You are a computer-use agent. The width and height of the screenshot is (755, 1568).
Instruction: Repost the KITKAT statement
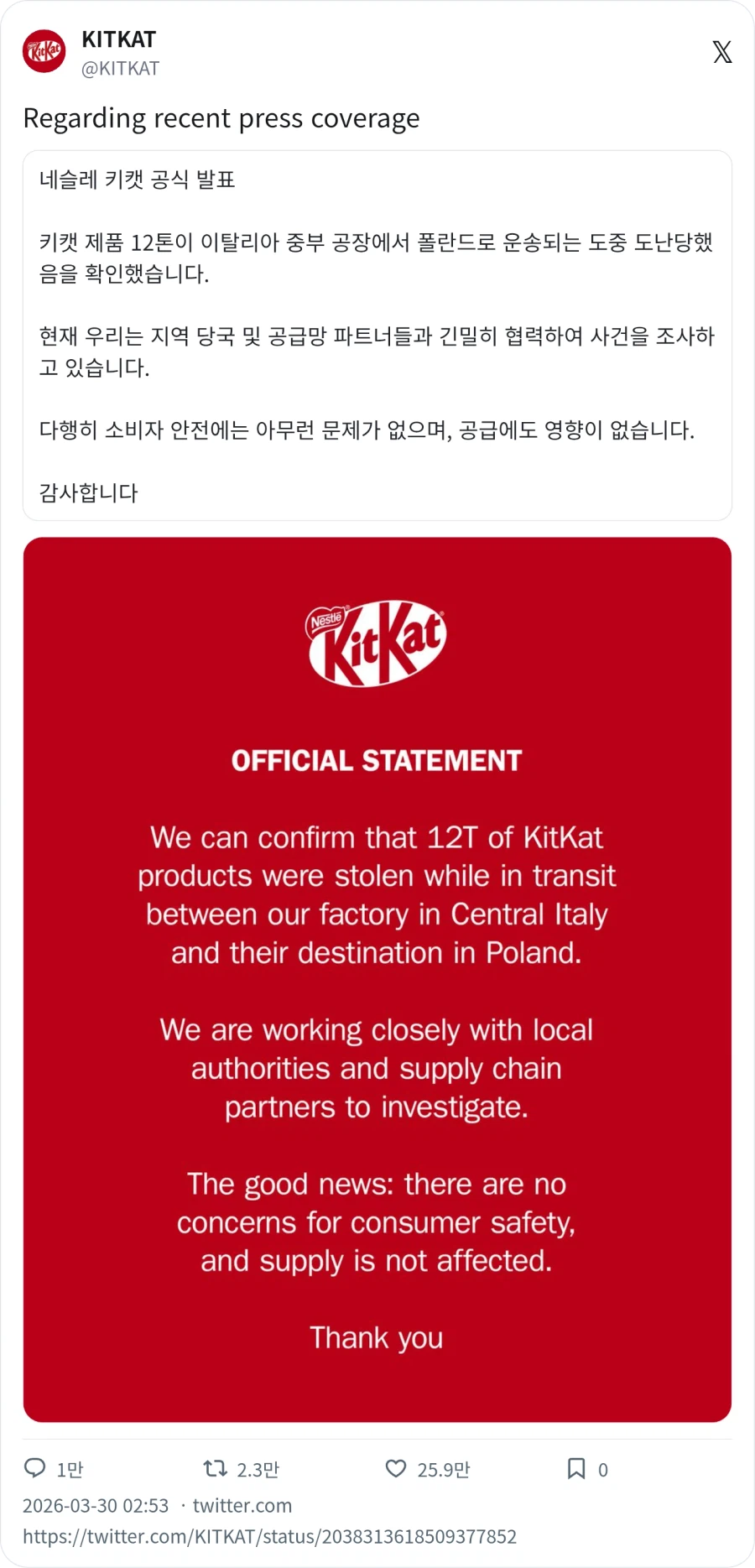pos(216,1468)
